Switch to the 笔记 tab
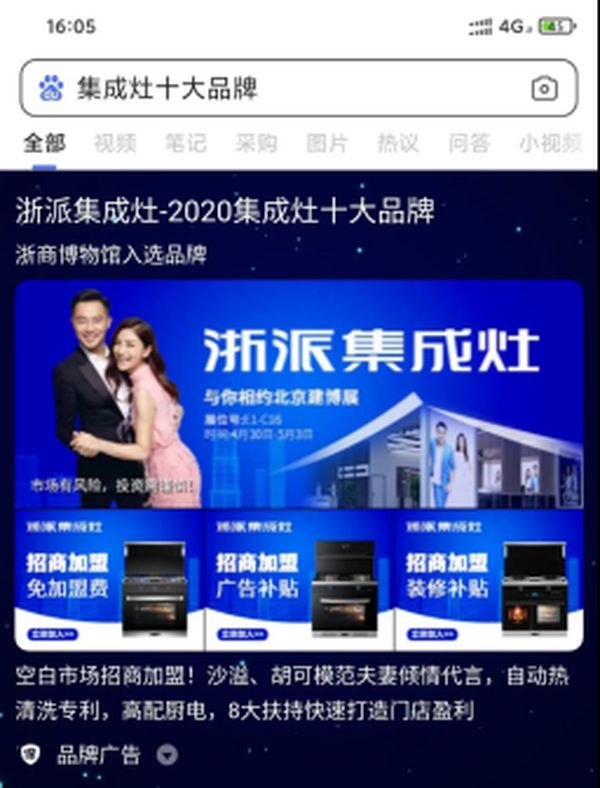This screenshot has height=788, width=600. [185, 143]
